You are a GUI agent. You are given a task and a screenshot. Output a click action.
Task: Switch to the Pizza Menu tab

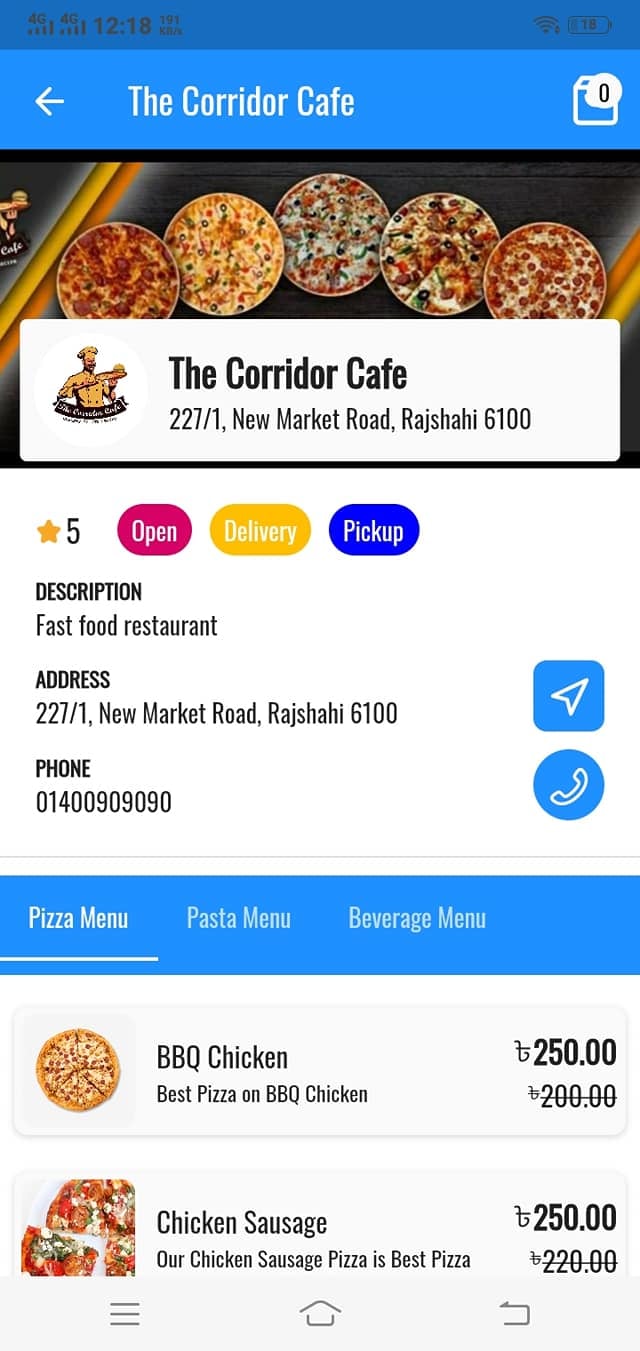[78, 918]
